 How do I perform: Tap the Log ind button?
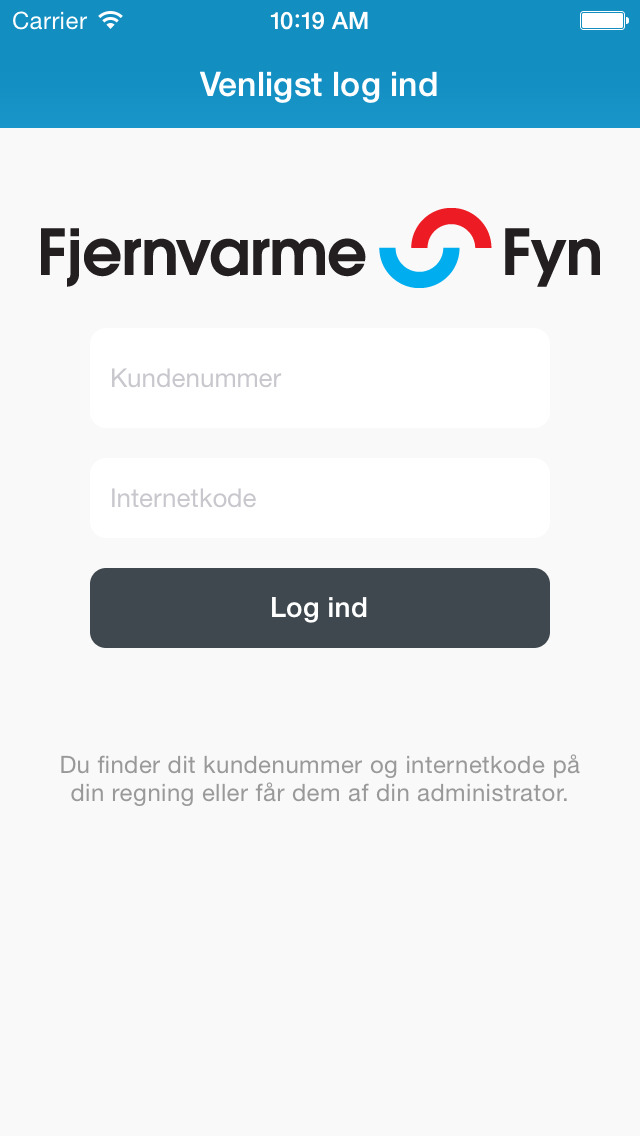pyautogui.click(x=320, y=608)
